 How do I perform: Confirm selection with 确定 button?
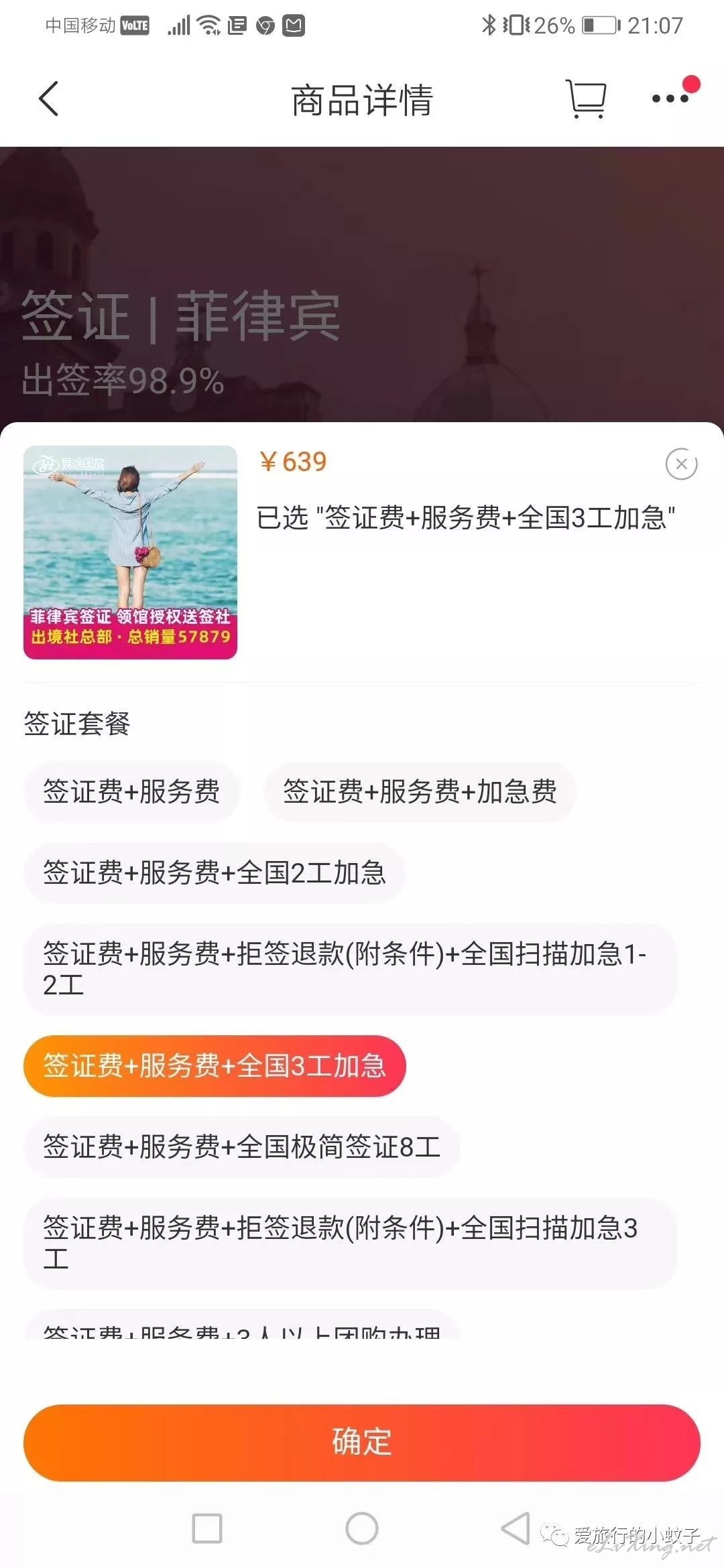pos(362,1443)
